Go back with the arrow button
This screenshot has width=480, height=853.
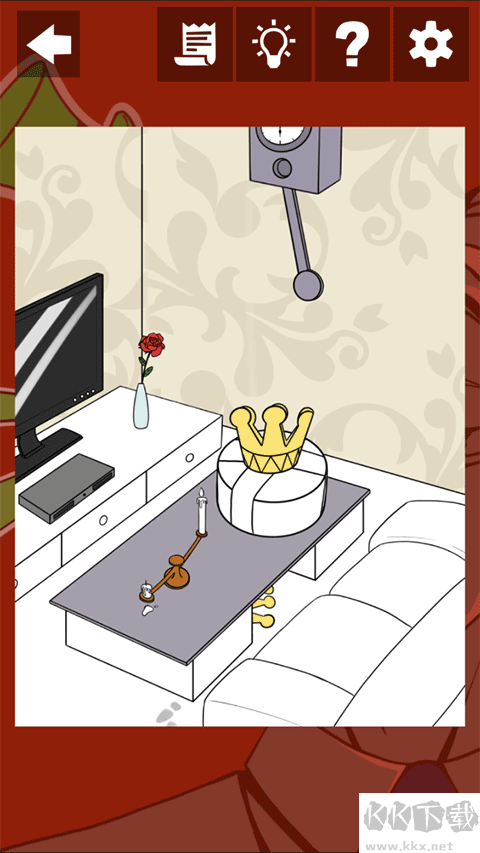click(x=48, y=44)
